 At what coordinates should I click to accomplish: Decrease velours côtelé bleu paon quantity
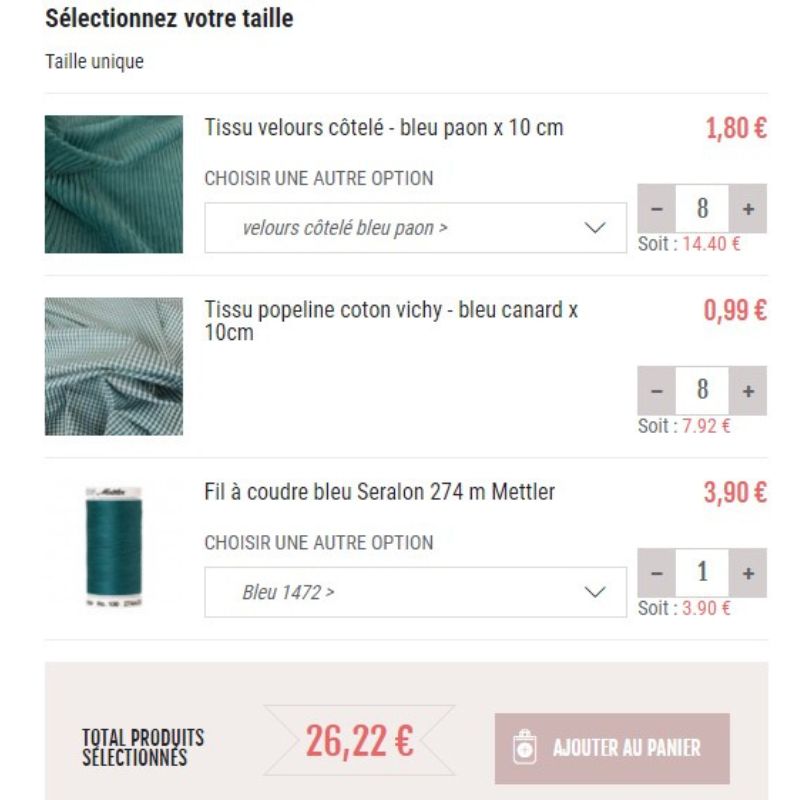tap(657, 209)
